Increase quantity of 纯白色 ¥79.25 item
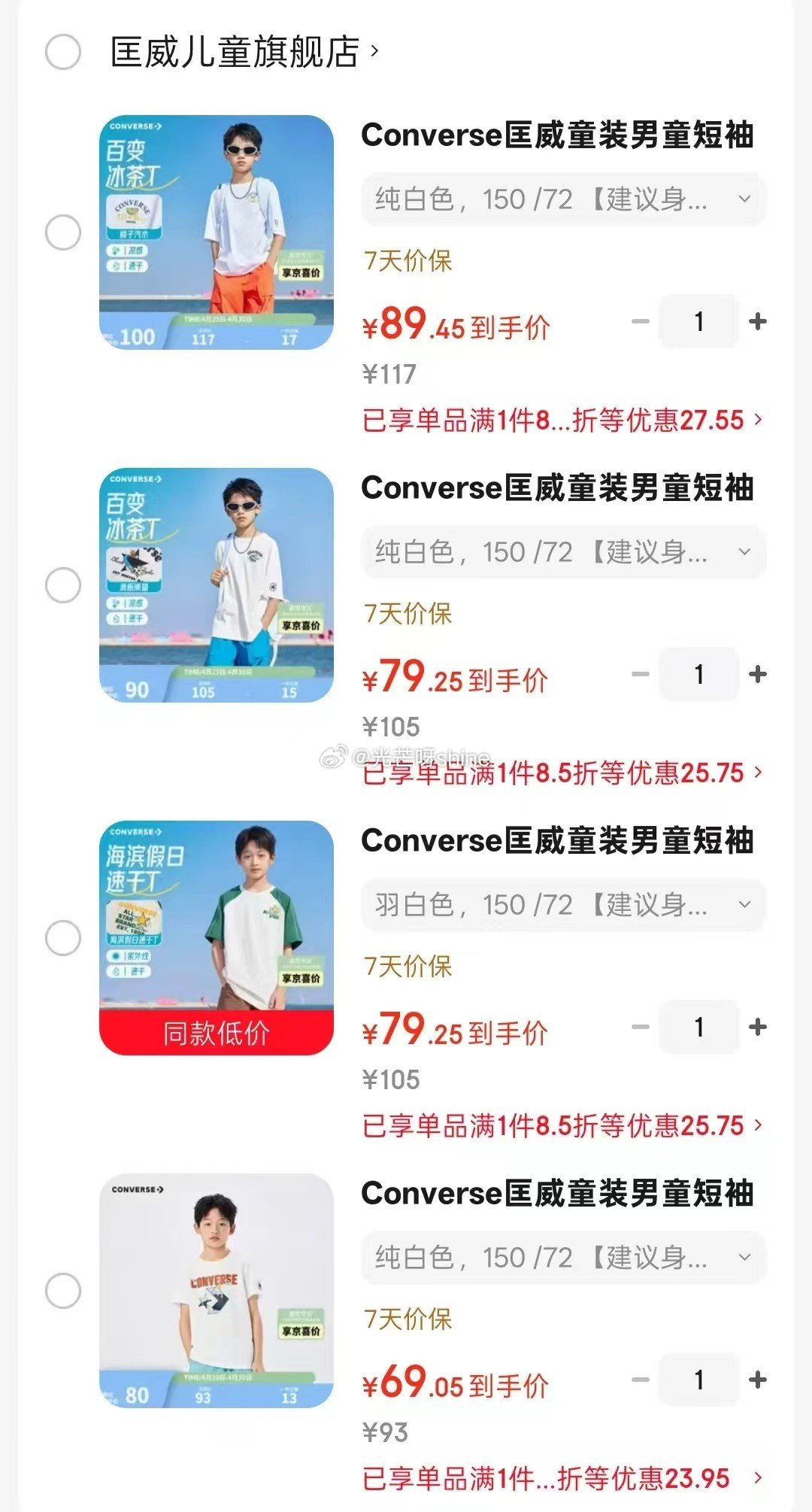The width and height of the screenshot is (812, 1512). click(758, 674)
